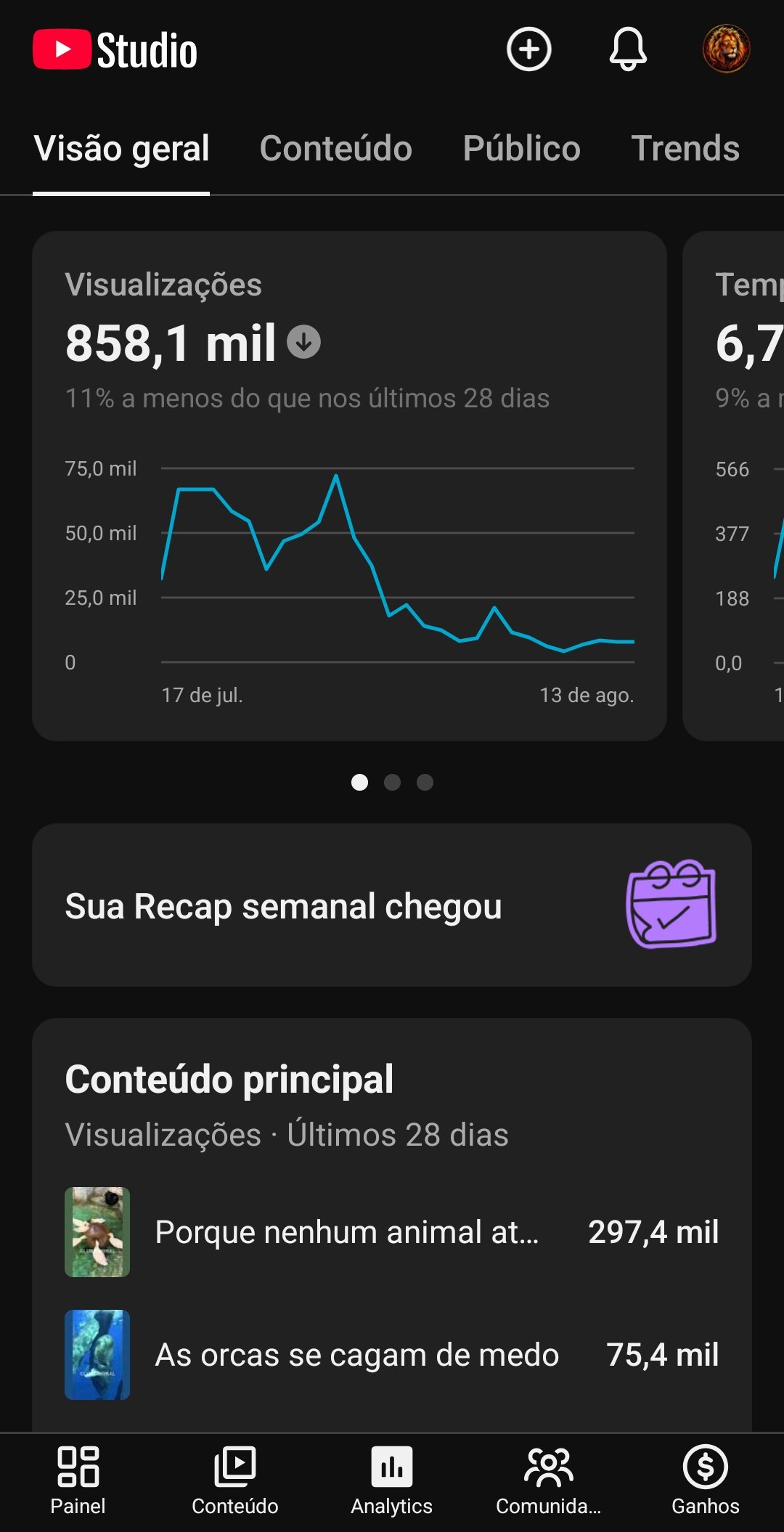
Task: Tap the create plus icon
Action: [528, 49]
